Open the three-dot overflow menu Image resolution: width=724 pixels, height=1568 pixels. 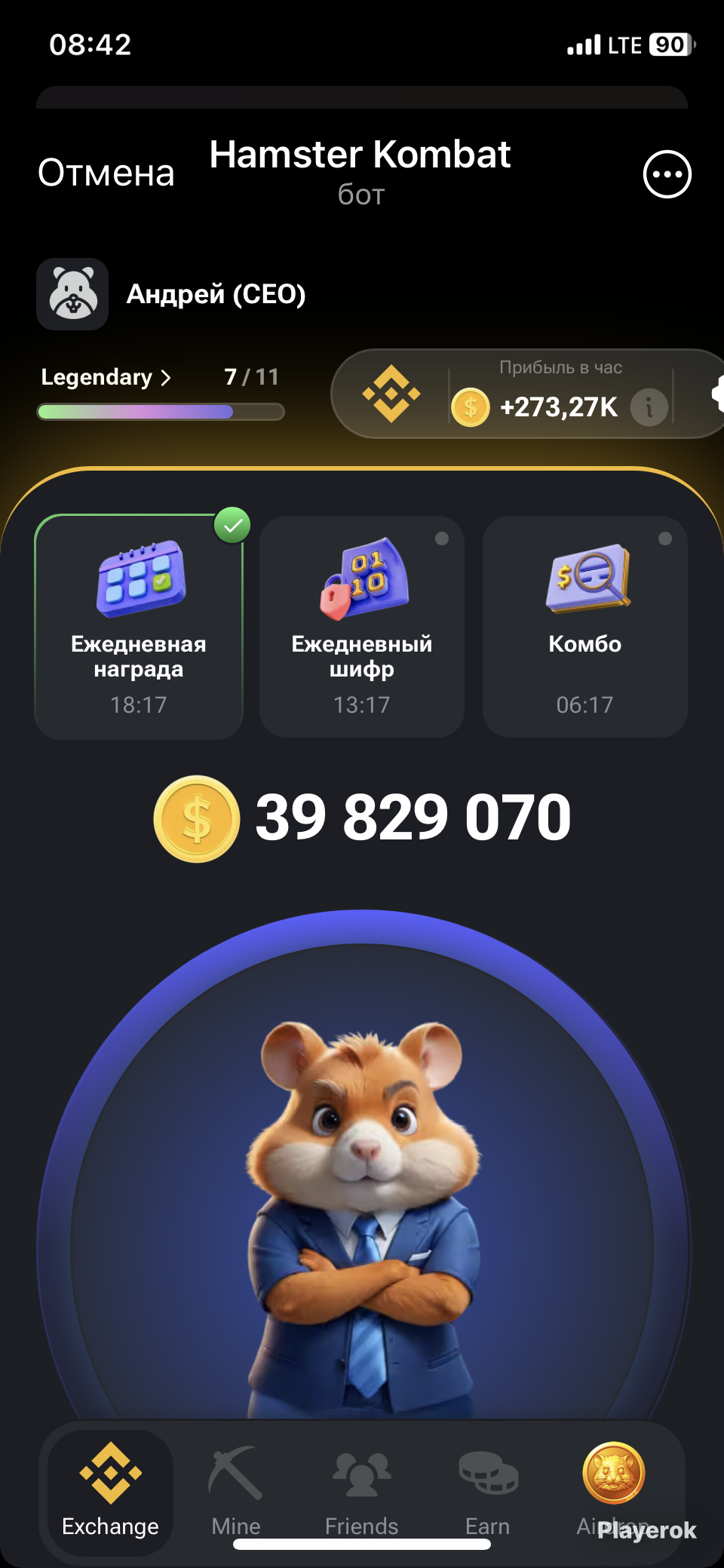(667, 174)
